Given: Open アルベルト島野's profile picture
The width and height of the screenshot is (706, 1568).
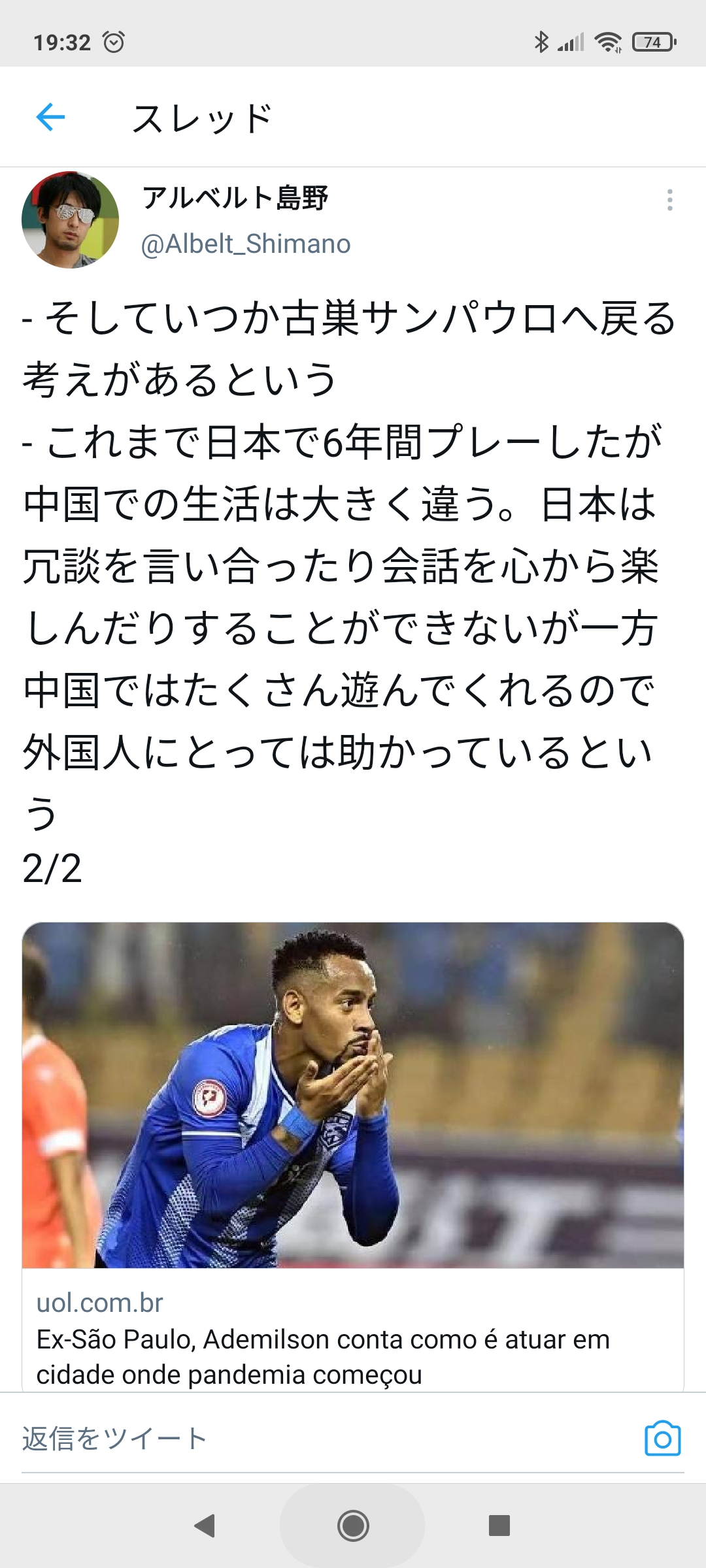Looking at the screenshot, I should [x=71, y=220].
